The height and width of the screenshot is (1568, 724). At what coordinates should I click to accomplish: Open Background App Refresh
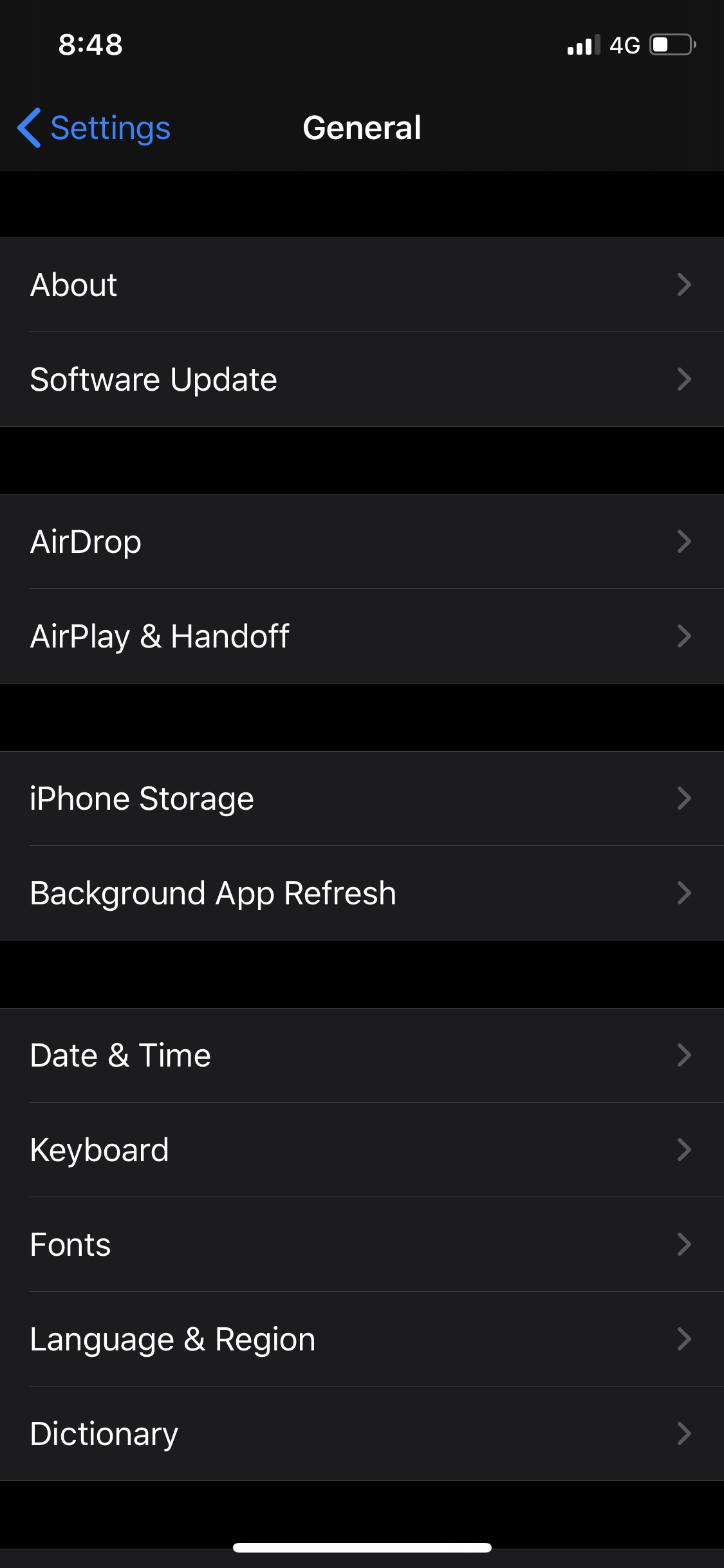[x=362, y=893]
